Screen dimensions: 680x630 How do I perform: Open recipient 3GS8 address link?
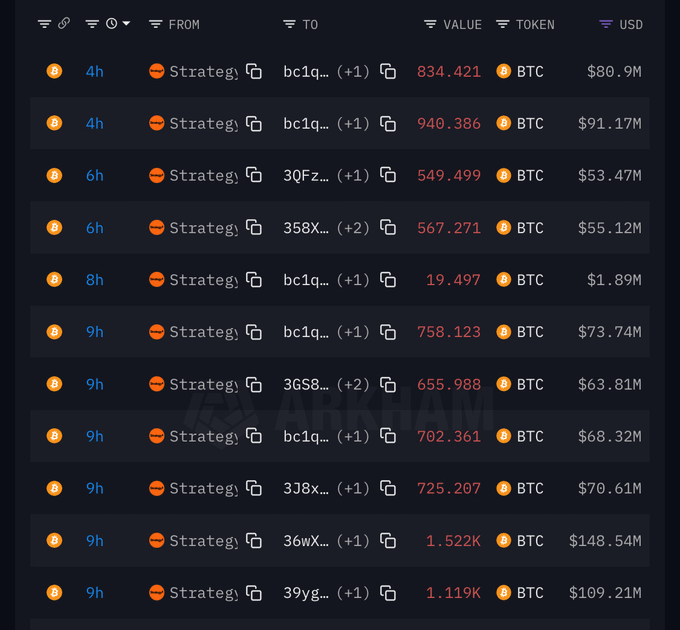coord(305,384)
